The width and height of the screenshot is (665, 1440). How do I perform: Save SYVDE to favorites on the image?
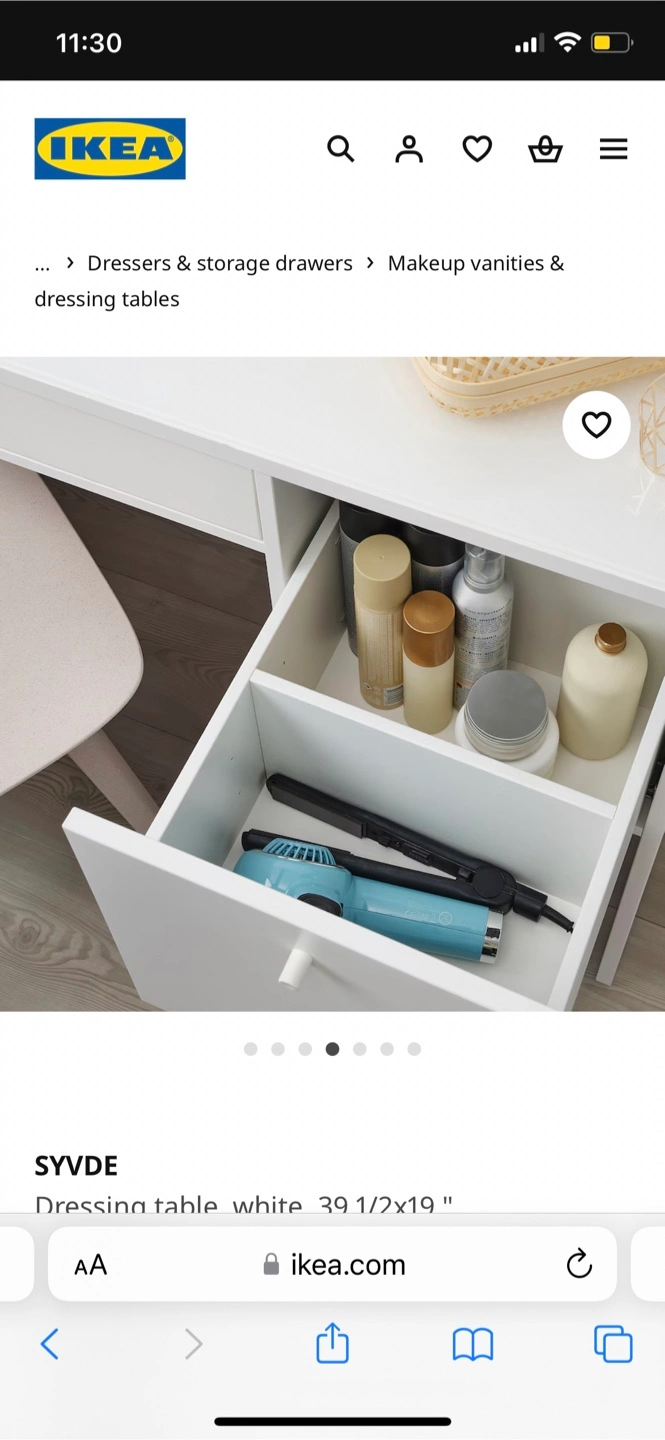tap(596, 425)
